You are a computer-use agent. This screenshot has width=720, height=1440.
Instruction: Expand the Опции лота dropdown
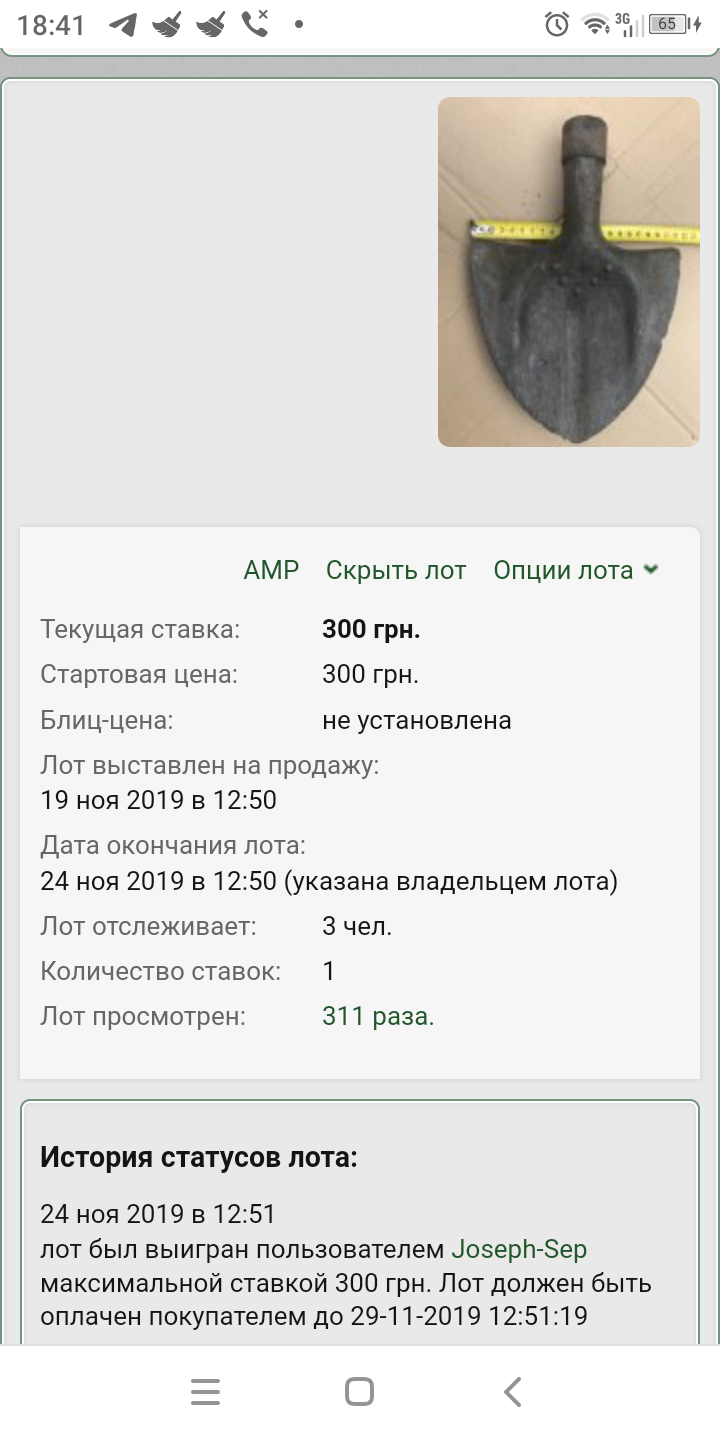576,570
